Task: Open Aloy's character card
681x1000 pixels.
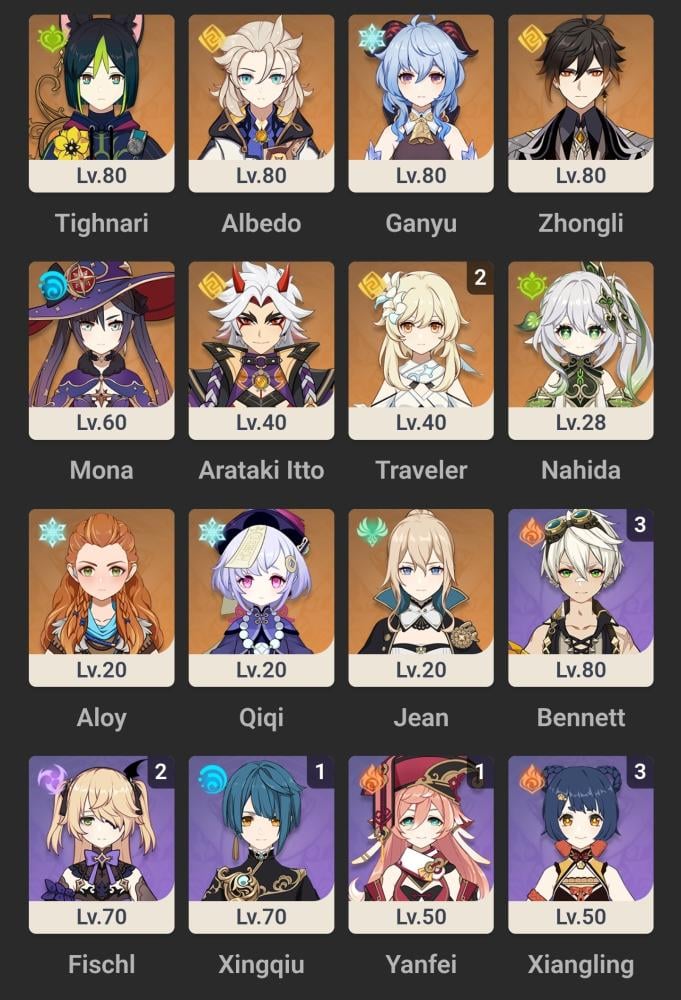Action: tap(101, 598)
